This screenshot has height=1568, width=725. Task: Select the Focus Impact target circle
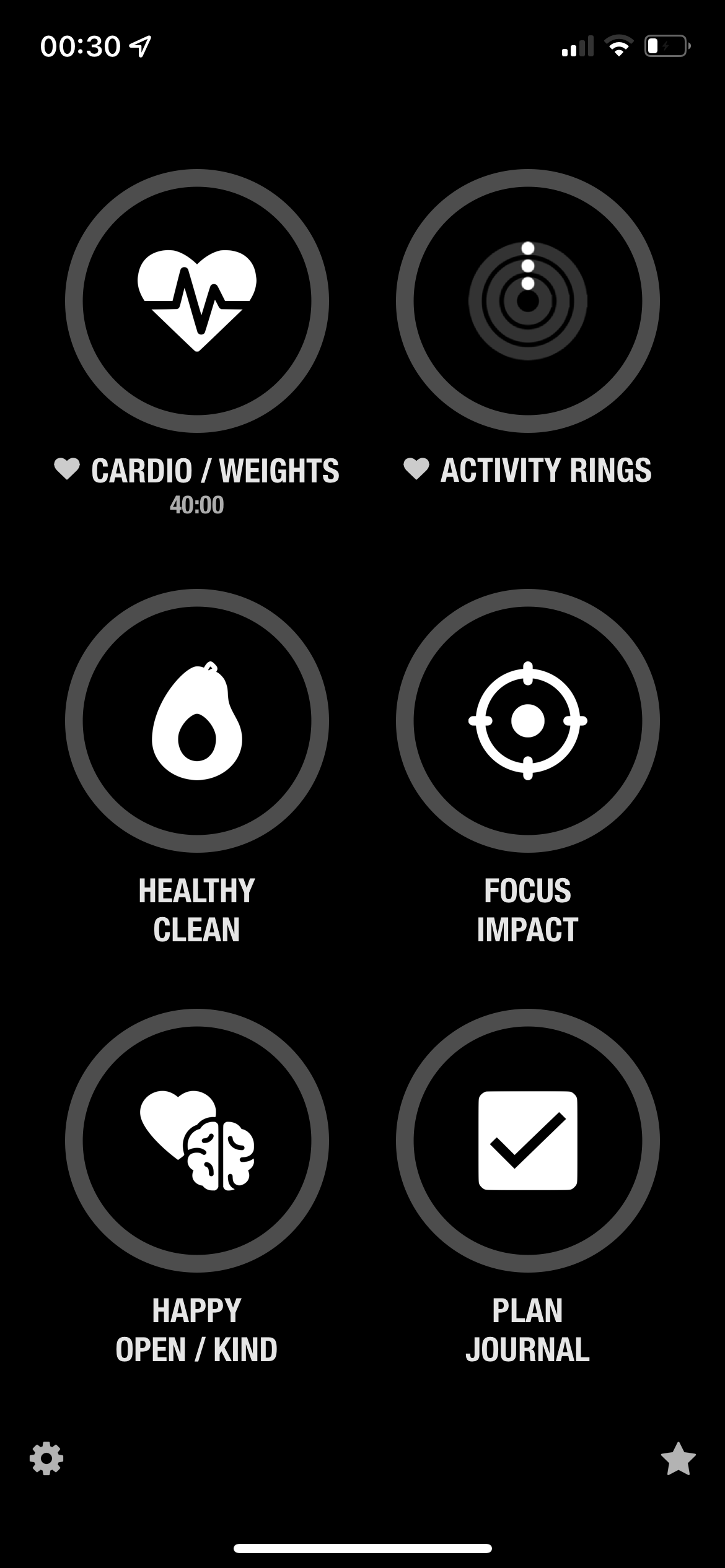pos(527,721)
